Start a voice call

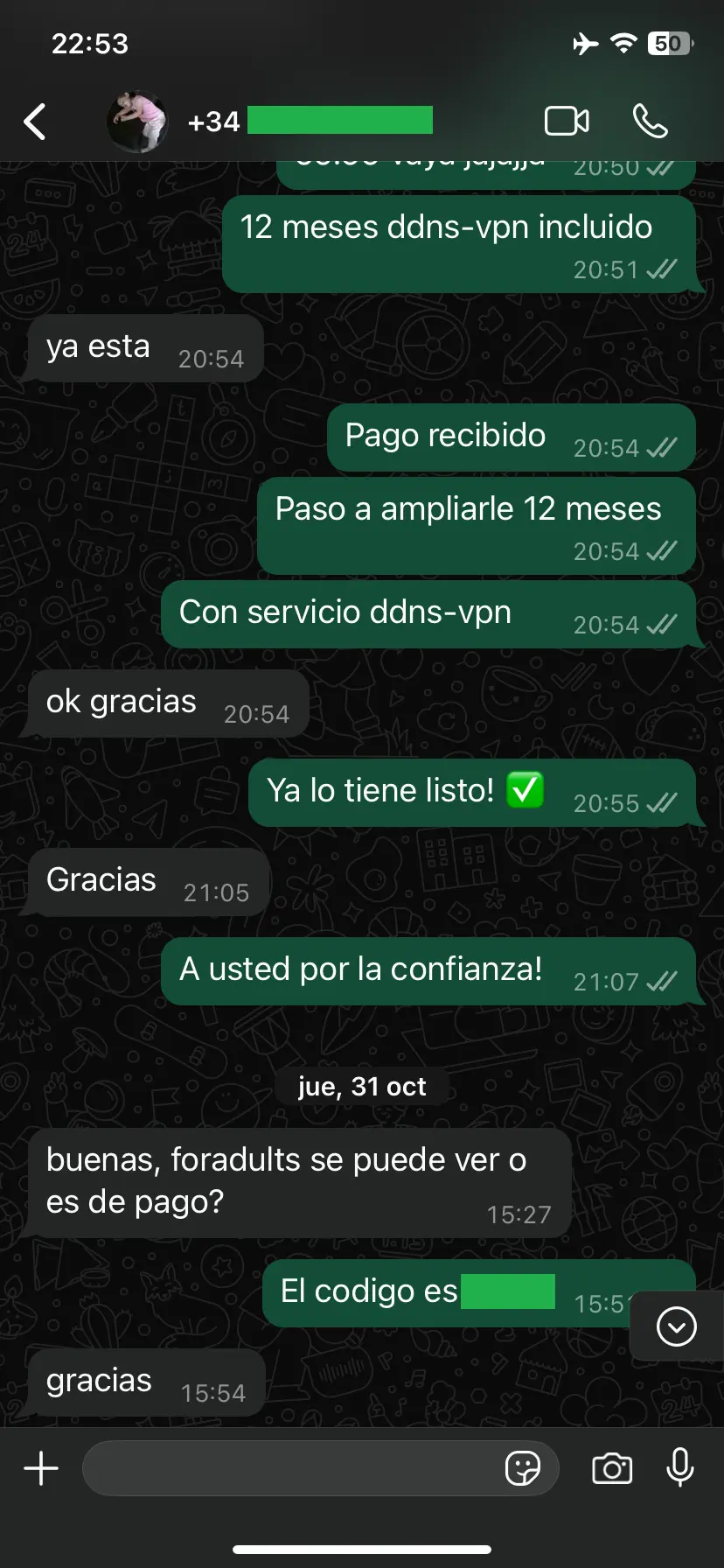pyautogui.click(x=650, y=121)
